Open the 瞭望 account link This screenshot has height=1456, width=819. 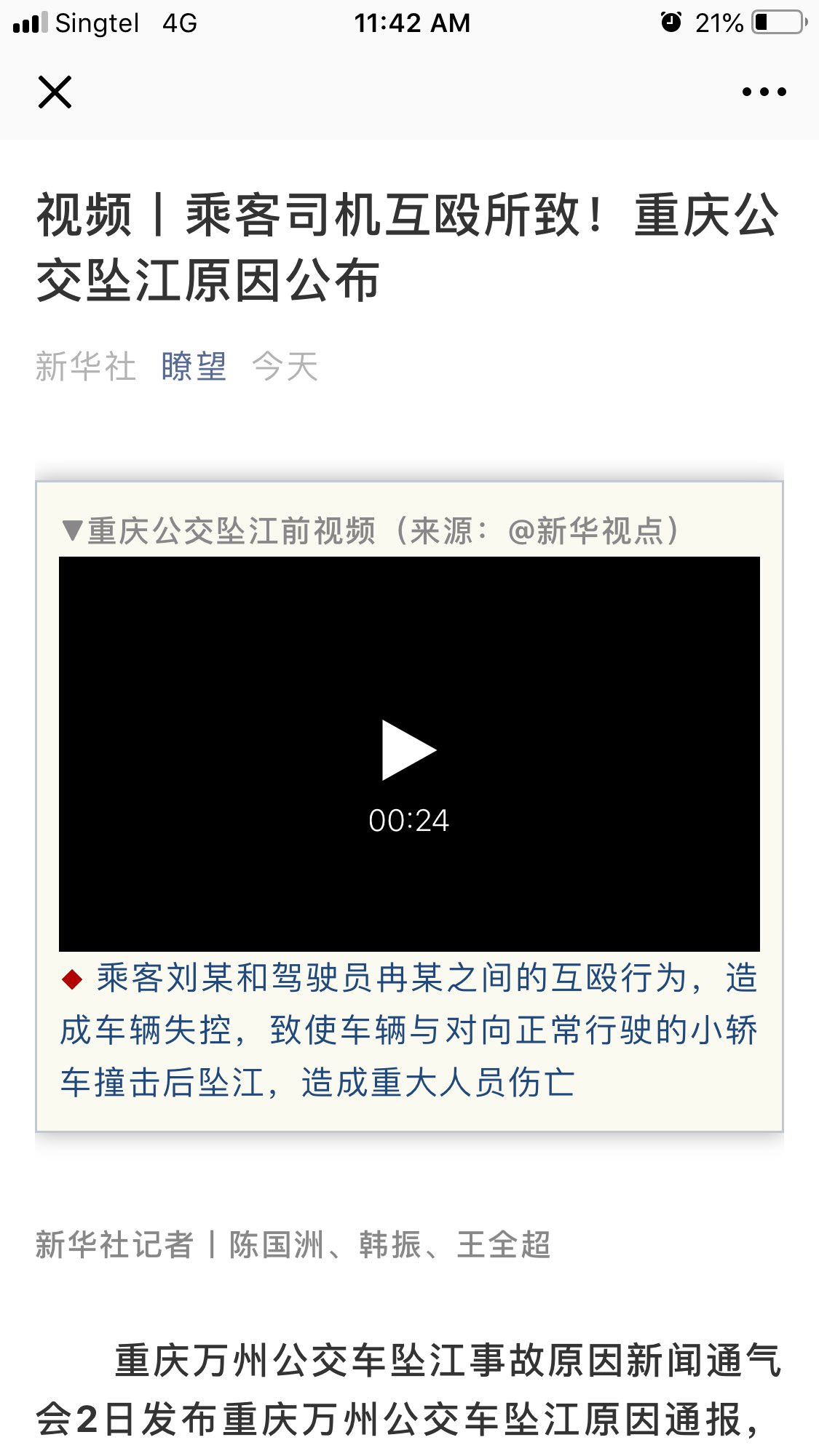pos(194,366)
